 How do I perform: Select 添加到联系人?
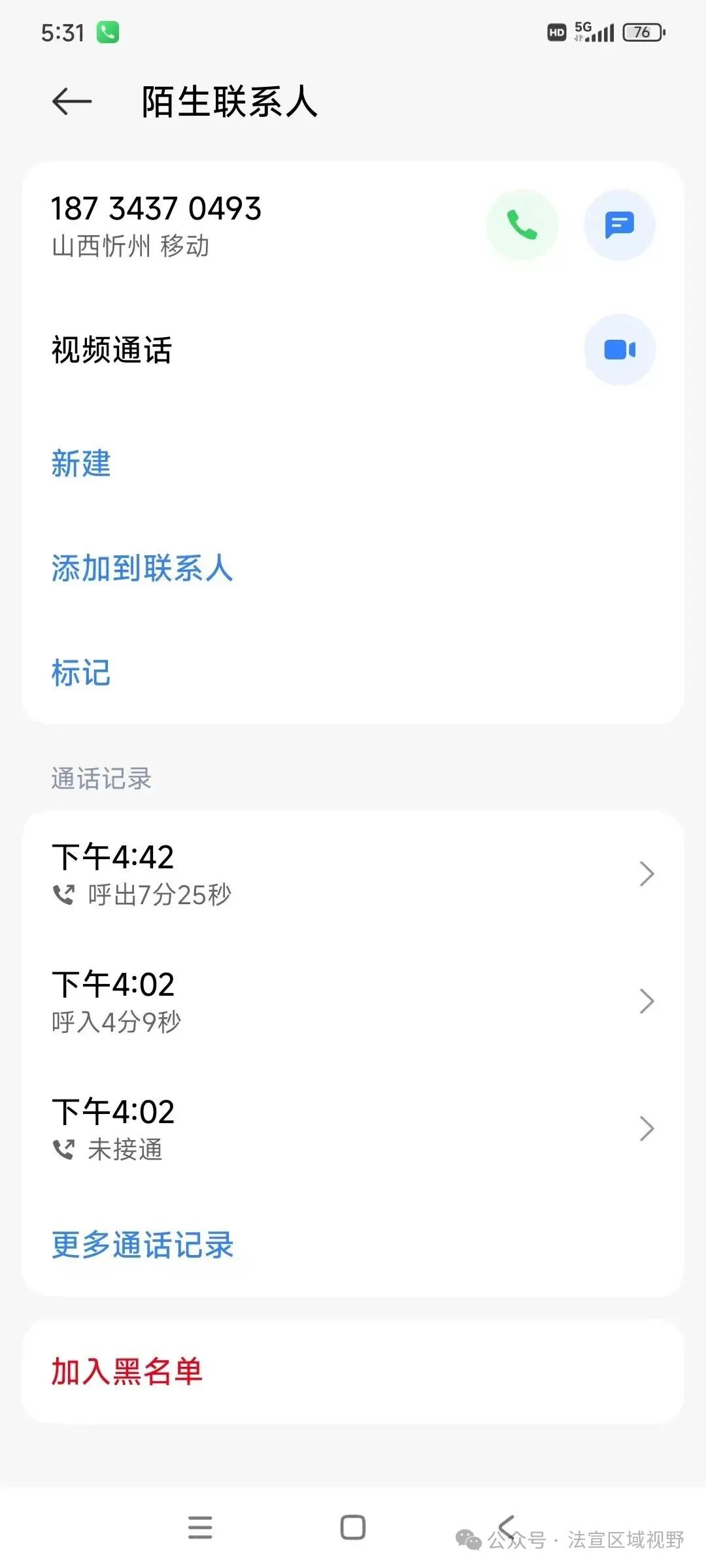[x=142, y=568]
